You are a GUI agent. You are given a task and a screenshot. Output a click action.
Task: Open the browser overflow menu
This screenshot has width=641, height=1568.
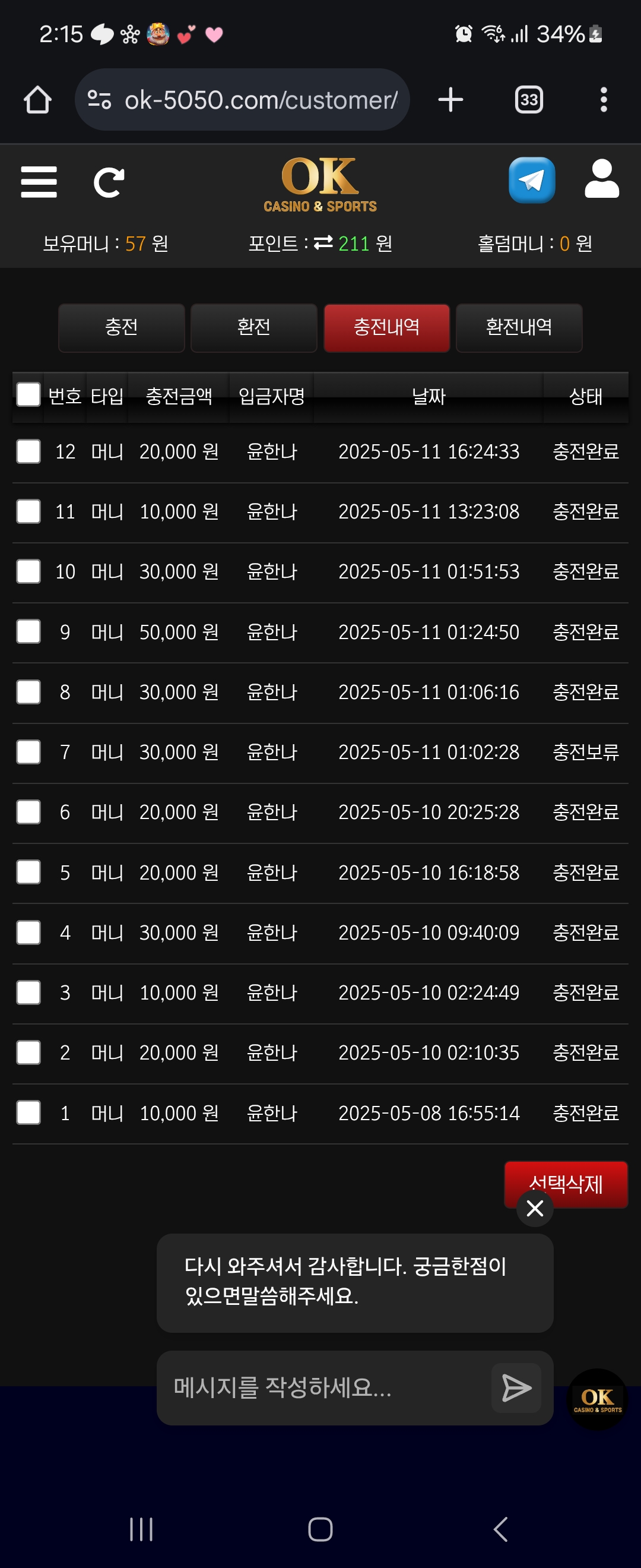[x=603, y=100]
